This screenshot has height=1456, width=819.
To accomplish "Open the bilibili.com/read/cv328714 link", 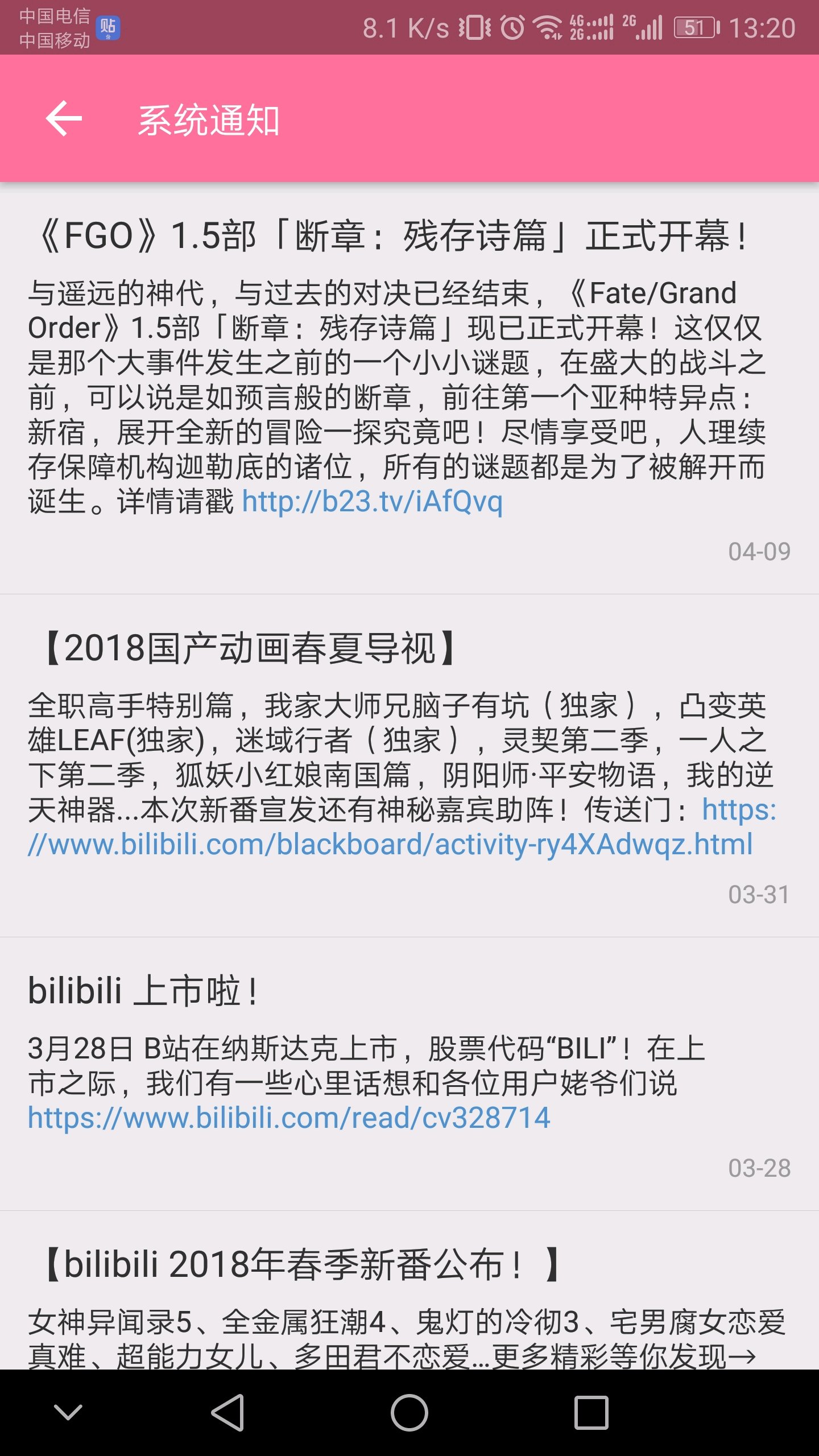I will point(289,1118).
